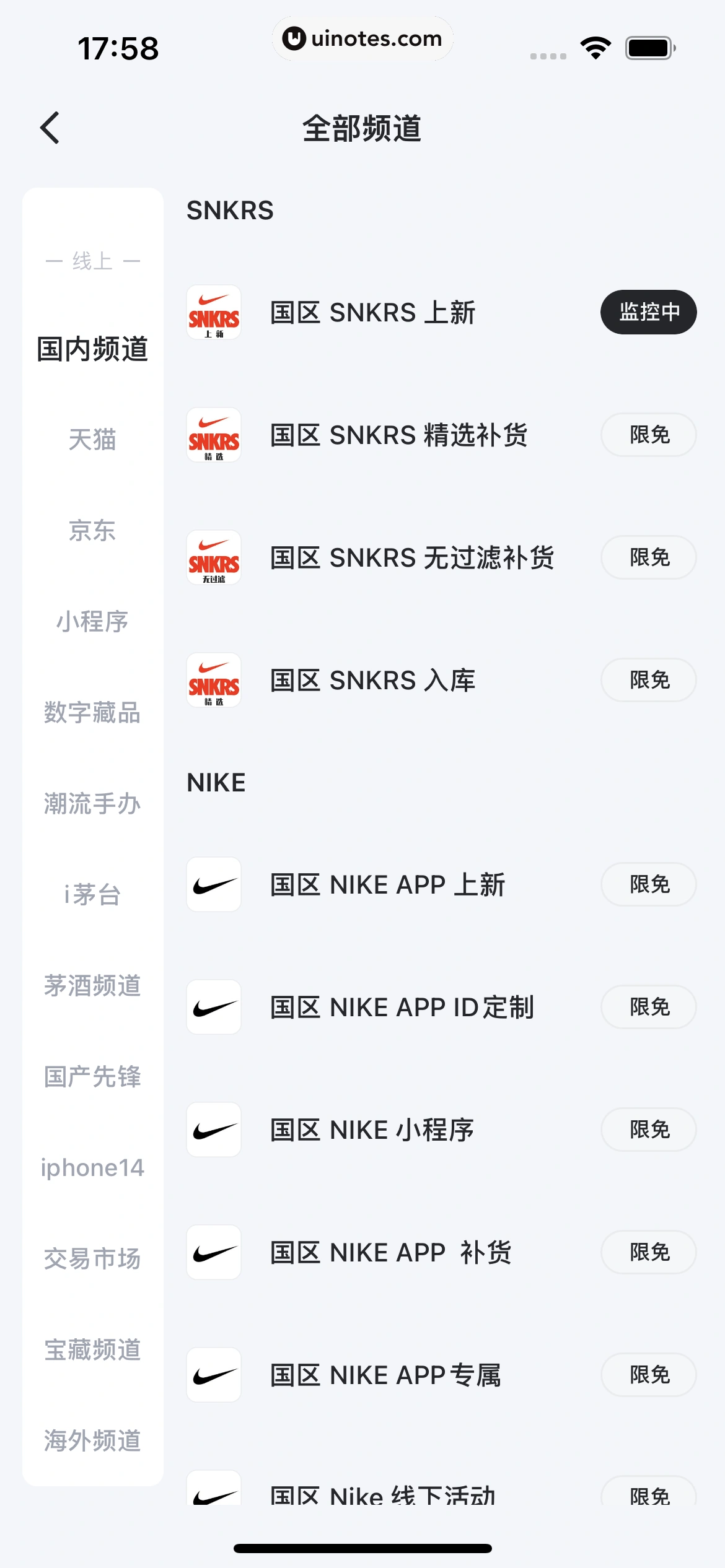Select the 京东 category
Screen dimensions: 725x1568
[92, 531]
